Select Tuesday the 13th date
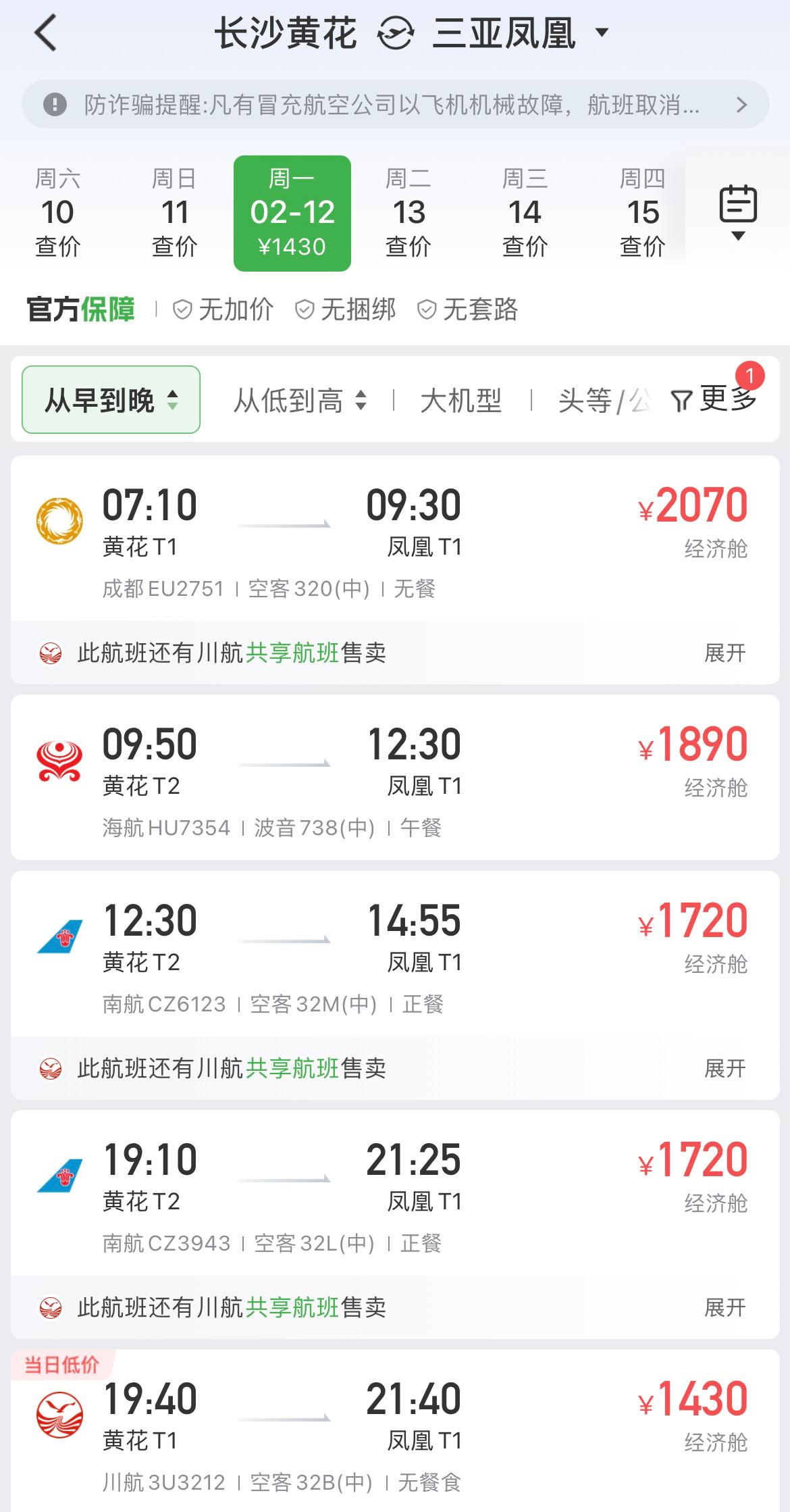 coord(409,213)
